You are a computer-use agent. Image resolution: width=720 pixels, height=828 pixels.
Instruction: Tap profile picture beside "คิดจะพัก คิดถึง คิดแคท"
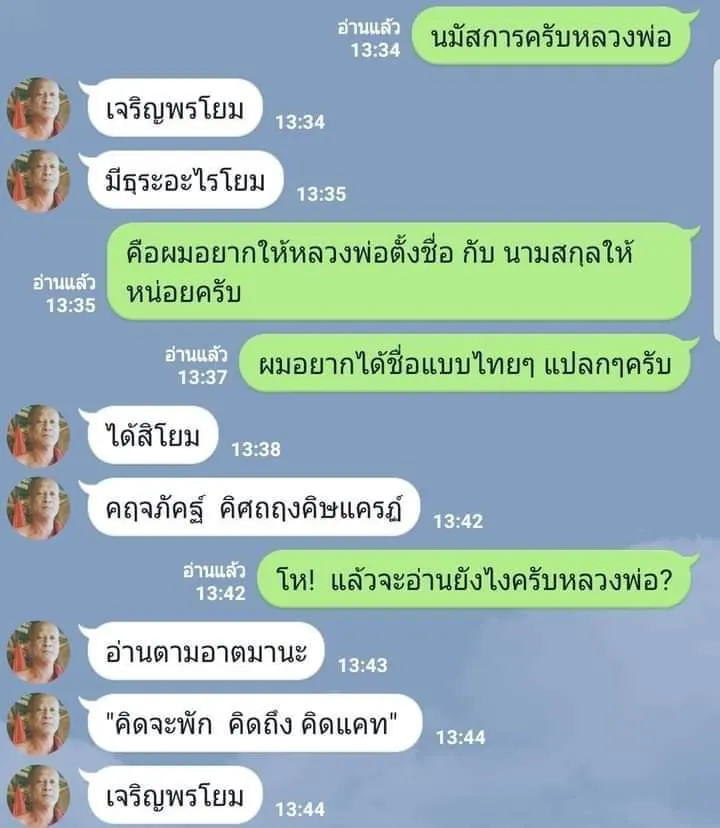coord(38,724)
